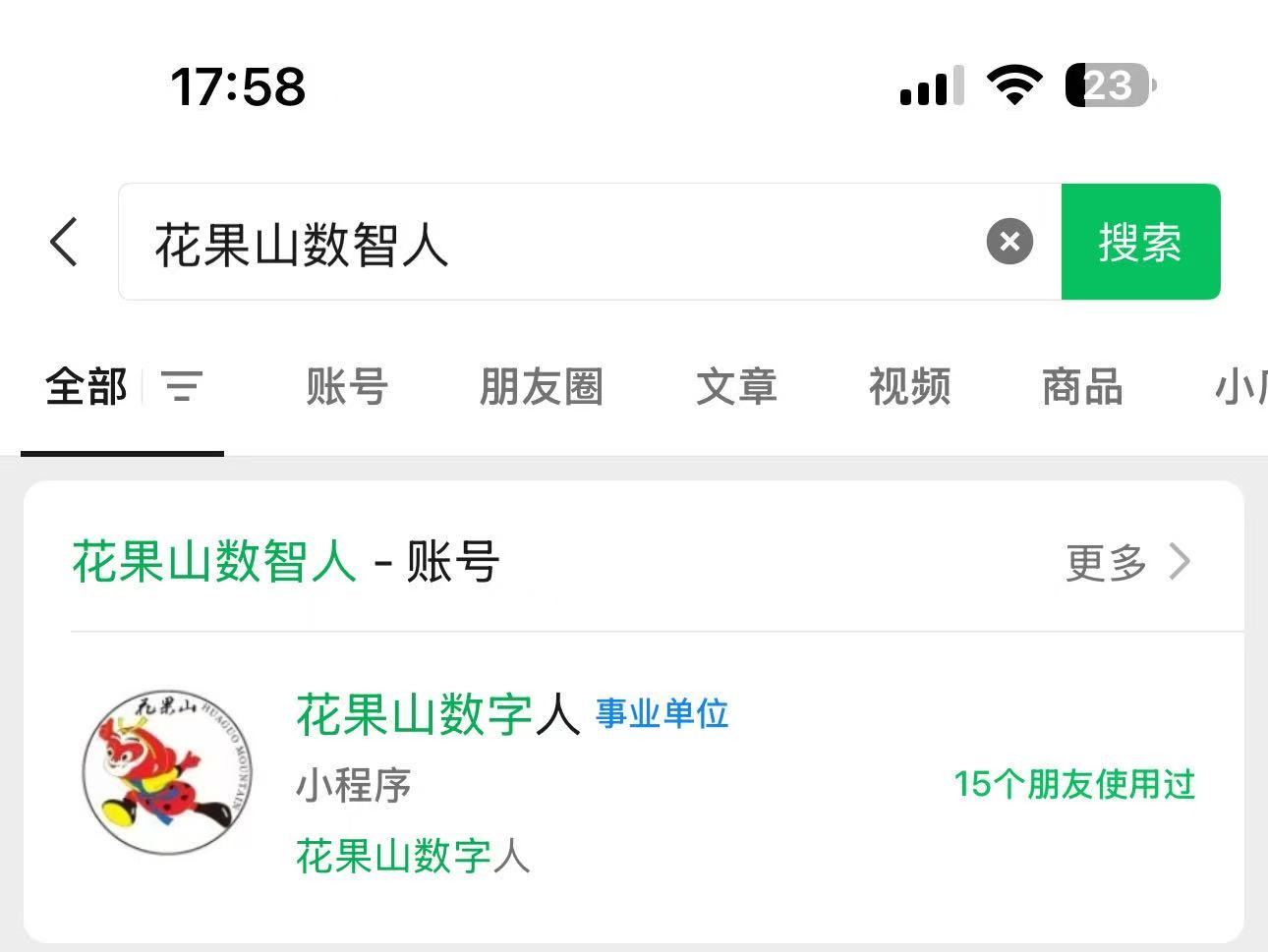Tap the green 搜索 button

pyautogui.click(x=1140, y=242)
